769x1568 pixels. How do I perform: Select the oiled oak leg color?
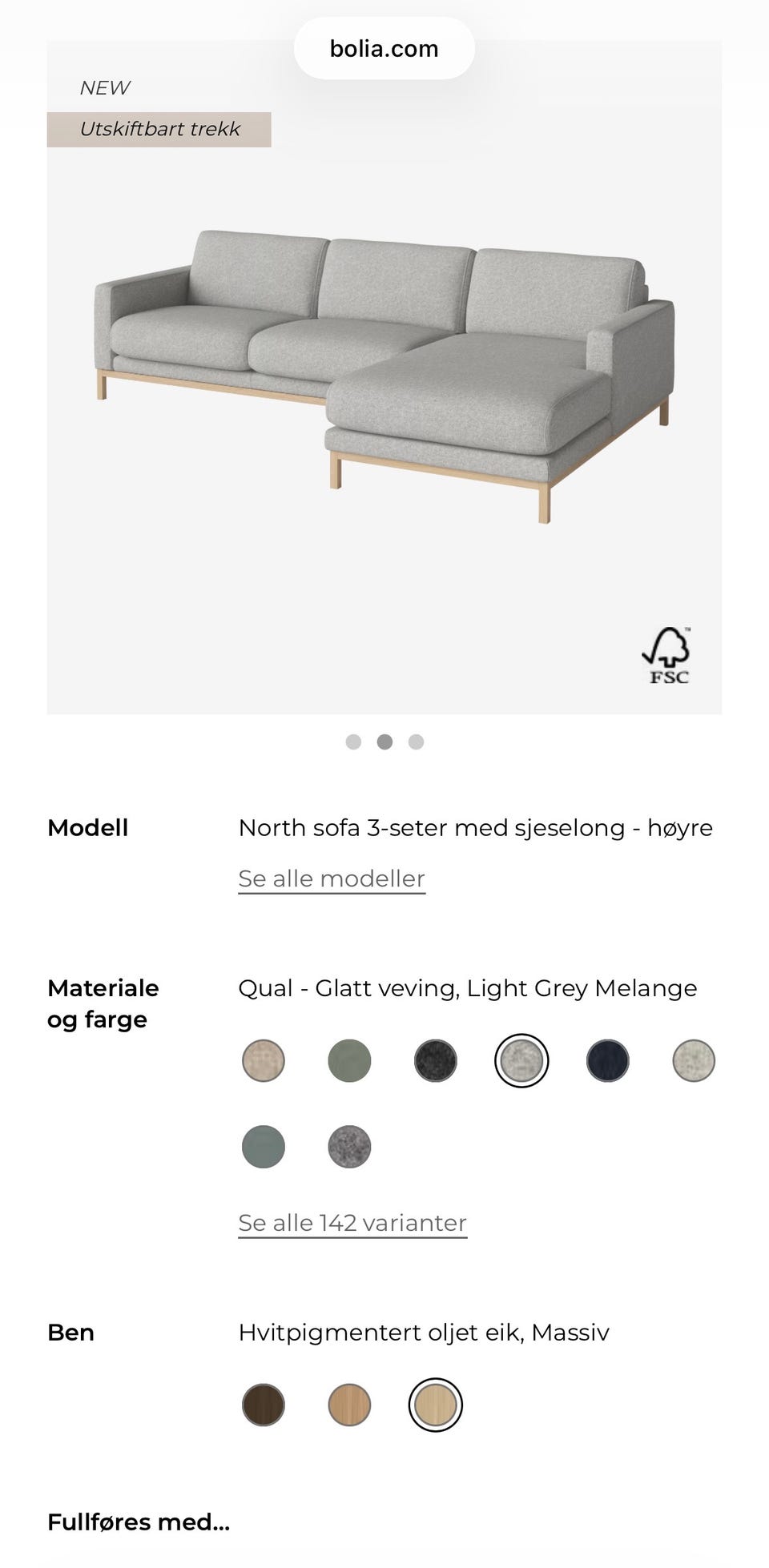pyautogui.click(x=350, y=1403)
